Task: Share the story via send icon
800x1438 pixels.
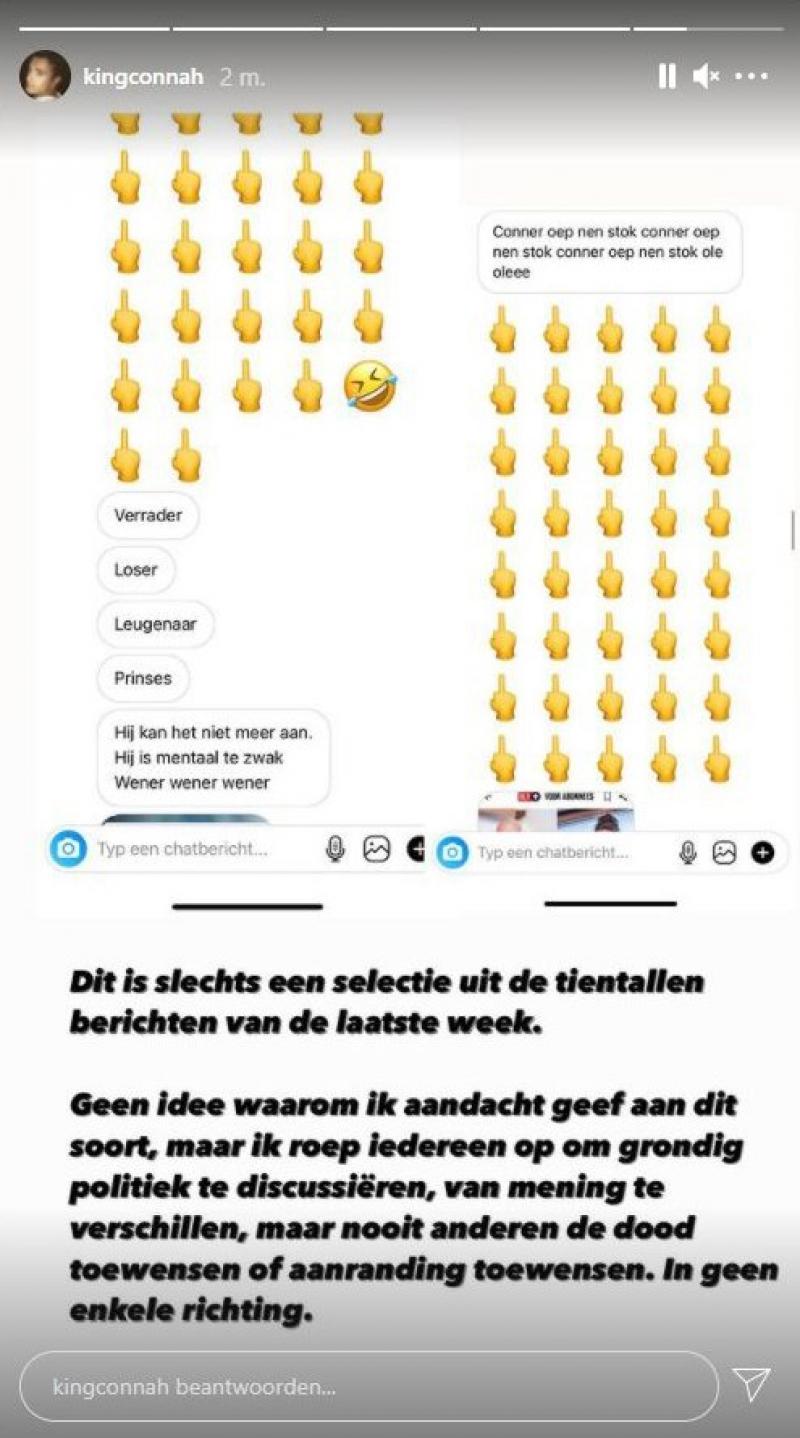Action: [751, 1385]
